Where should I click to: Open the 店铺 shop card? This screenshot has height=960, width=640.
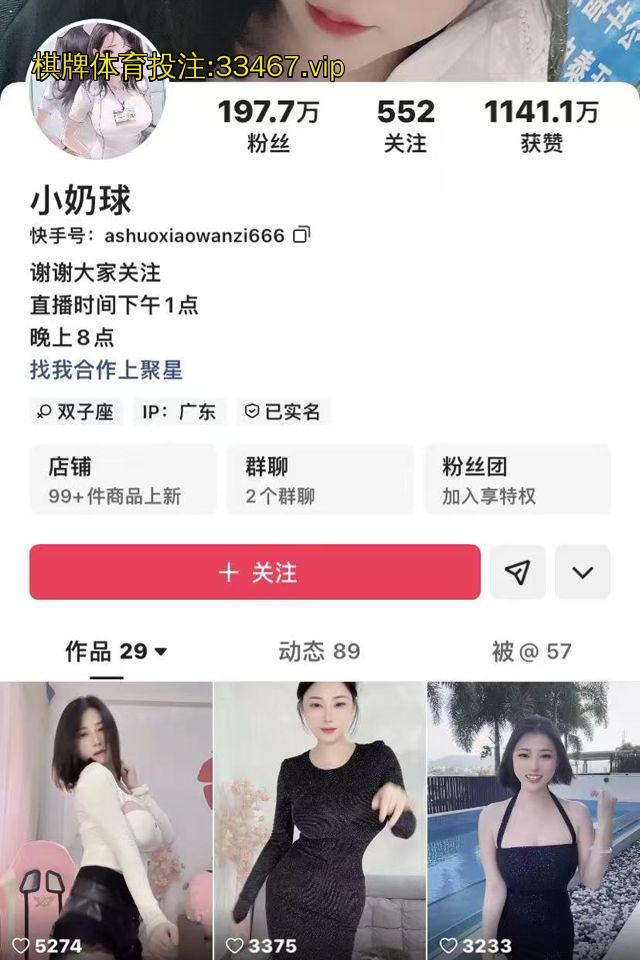(122, 479)
